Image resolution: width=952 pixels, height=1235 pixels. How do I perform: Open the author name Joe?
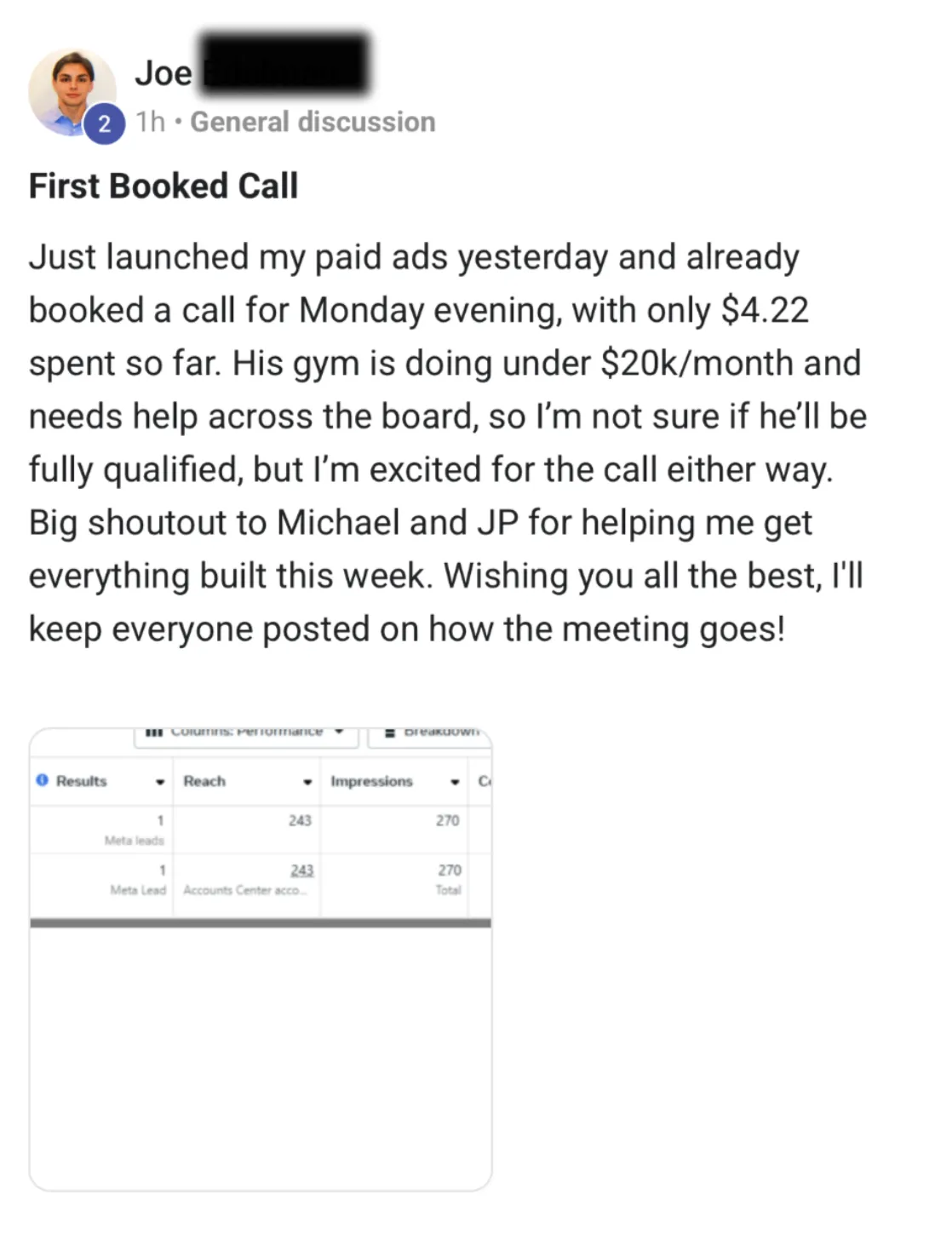coord(163,73)
